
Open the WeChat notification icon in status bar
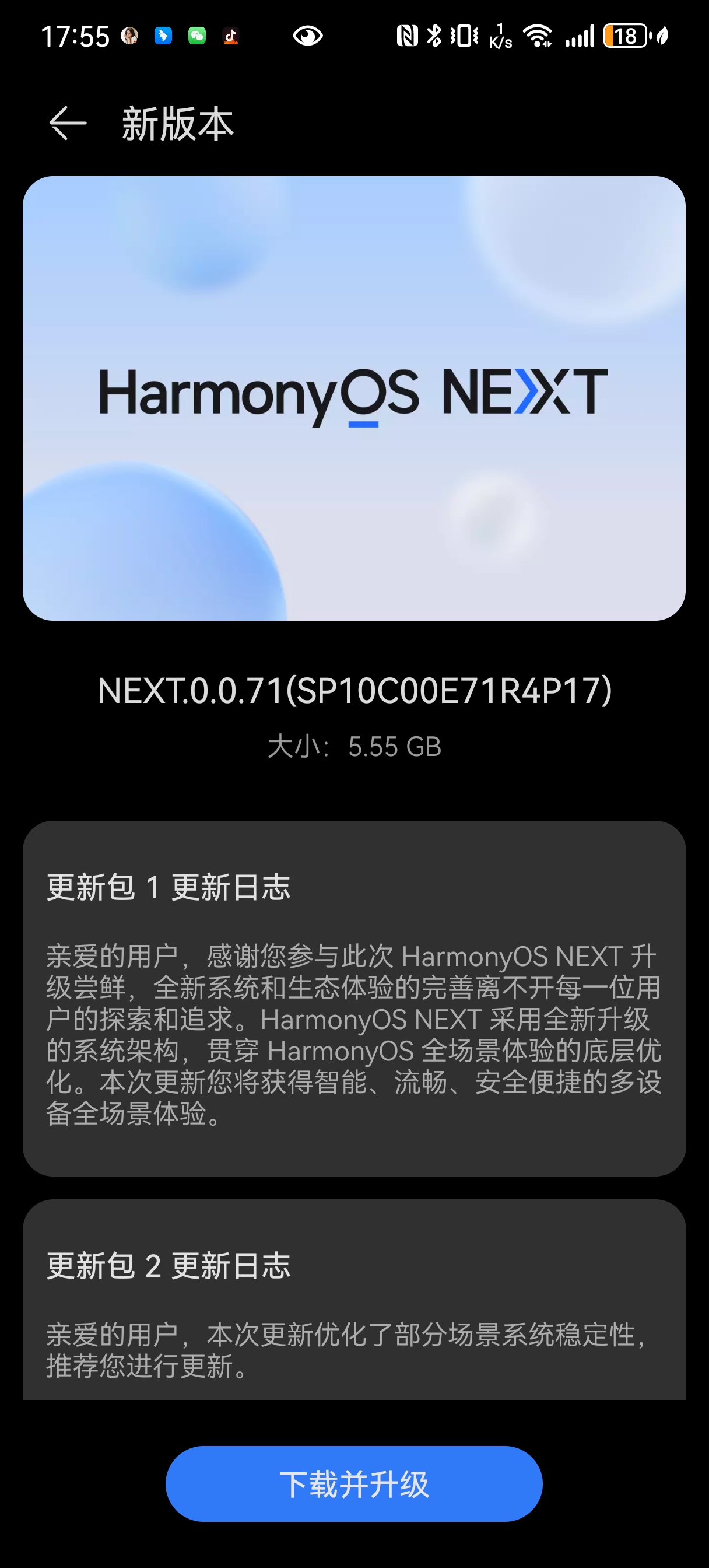(x=196, y=37)
